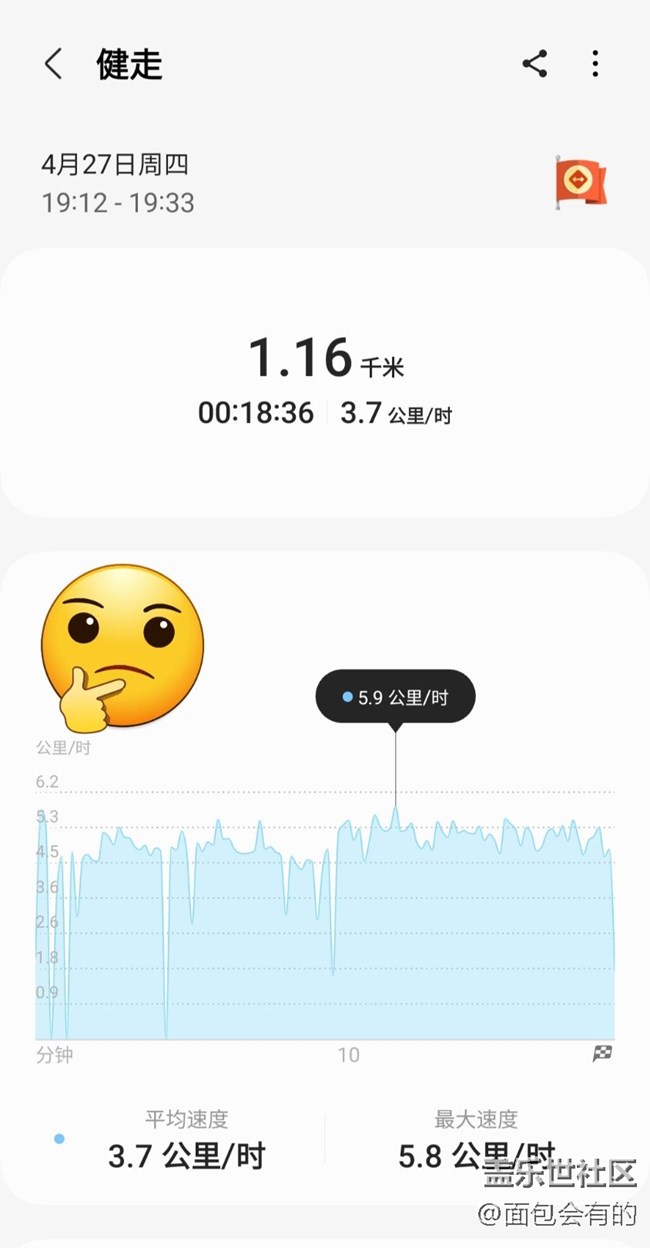Viewport: 650px width, 1248px height.
Task: Open the orange flag badge icon
Action: pyautogui.click(x=581, y=182)
